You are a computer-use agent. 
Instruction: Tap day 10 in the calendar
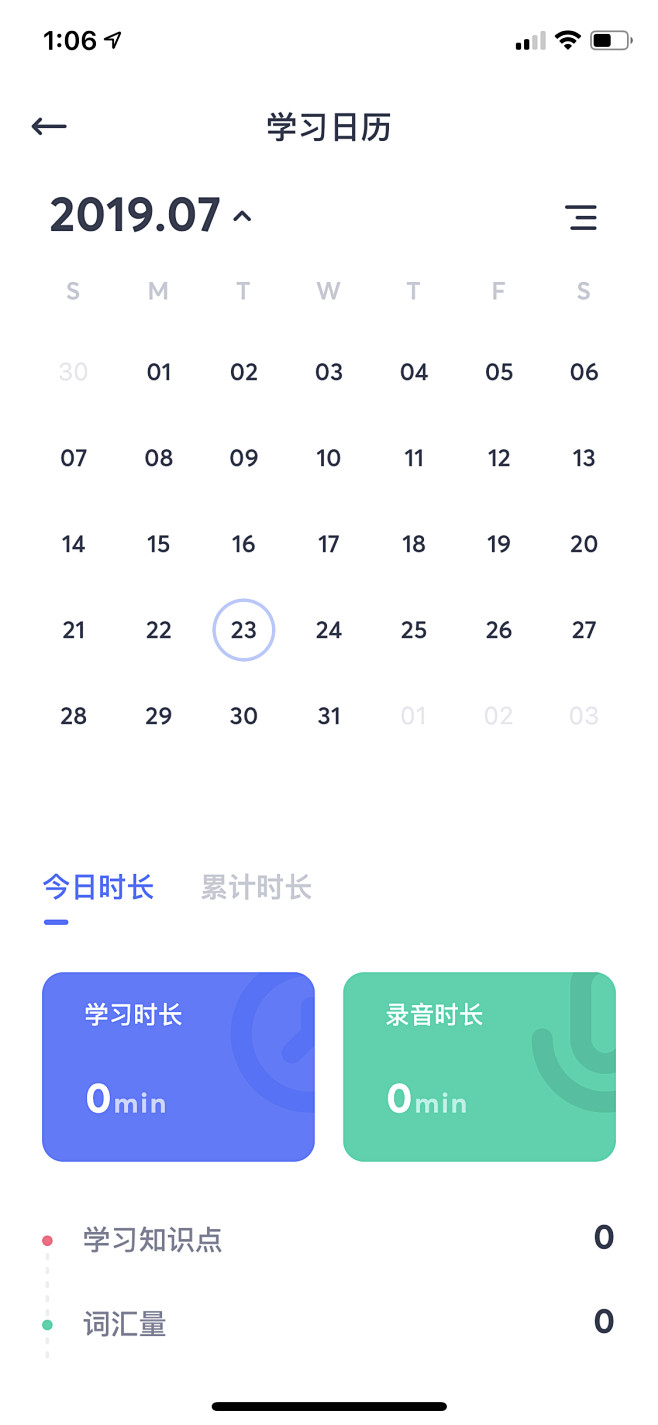(x=329, y=459)
